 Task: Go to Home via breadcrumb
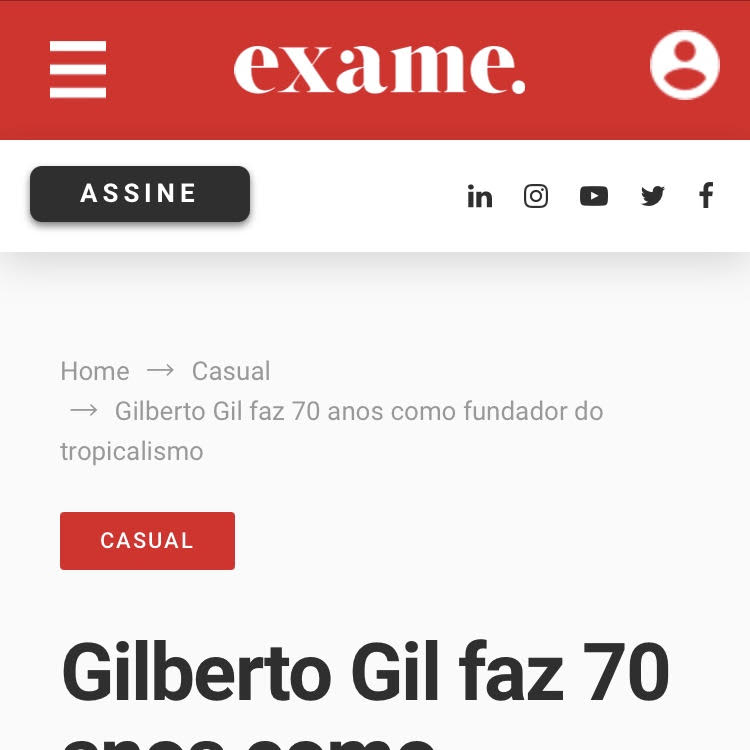coord(95,371)
